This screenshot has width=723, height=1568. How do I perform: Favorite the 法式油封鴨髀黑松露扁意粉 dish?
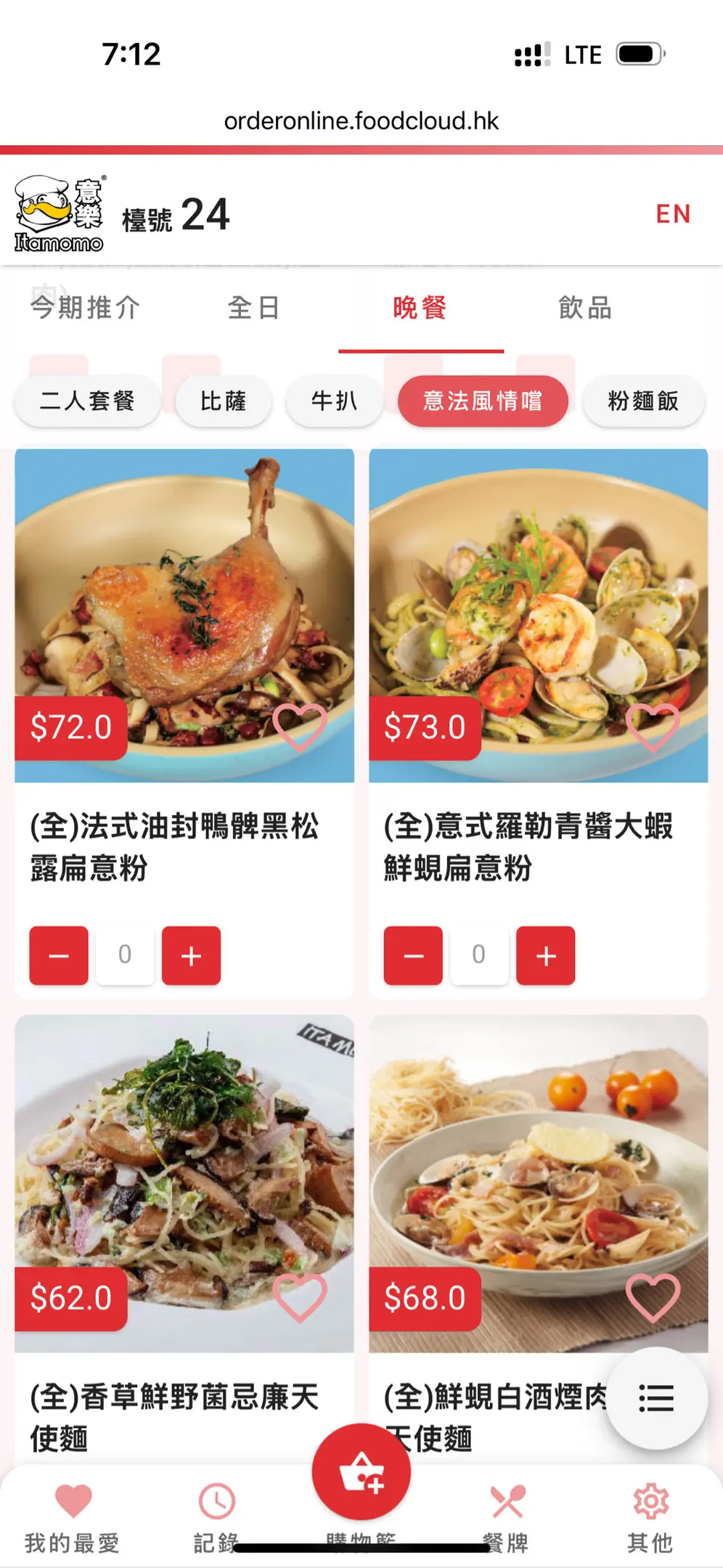click(299, 727)
